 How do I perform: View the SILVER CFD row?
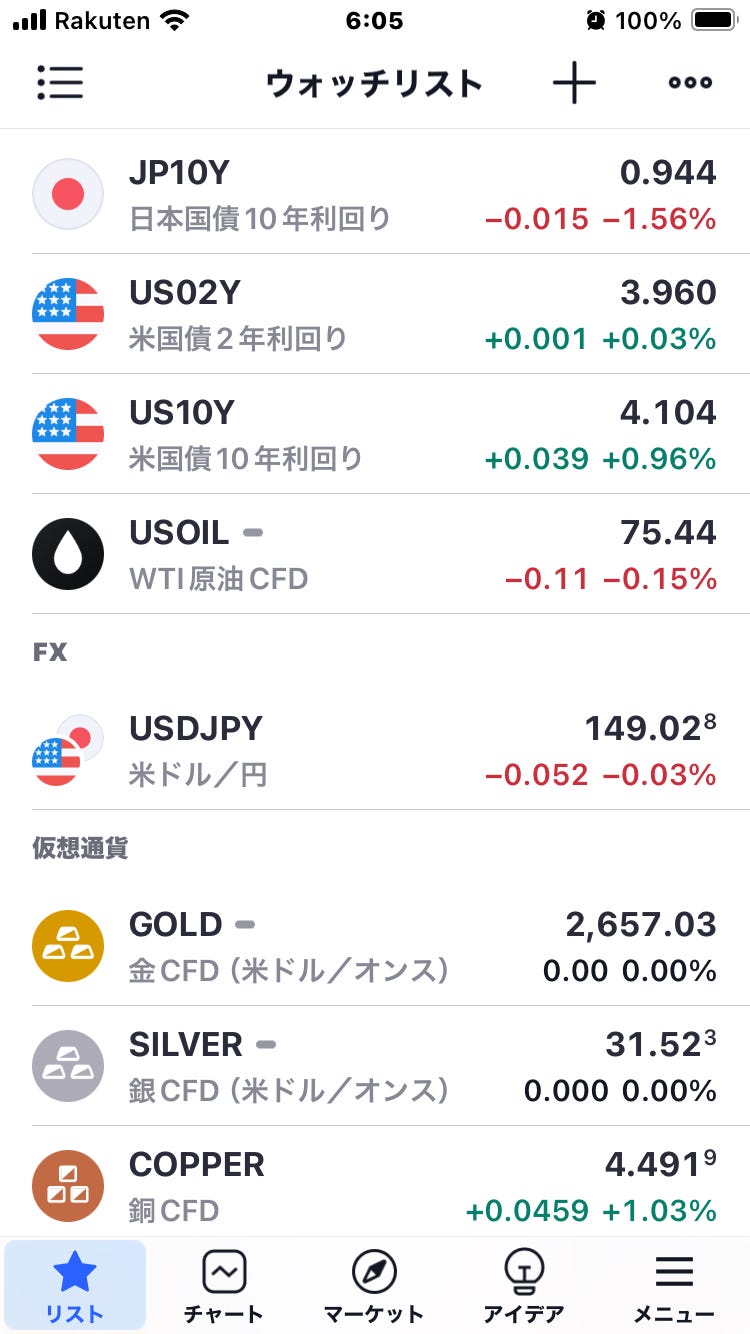(x=375, y=1066)
